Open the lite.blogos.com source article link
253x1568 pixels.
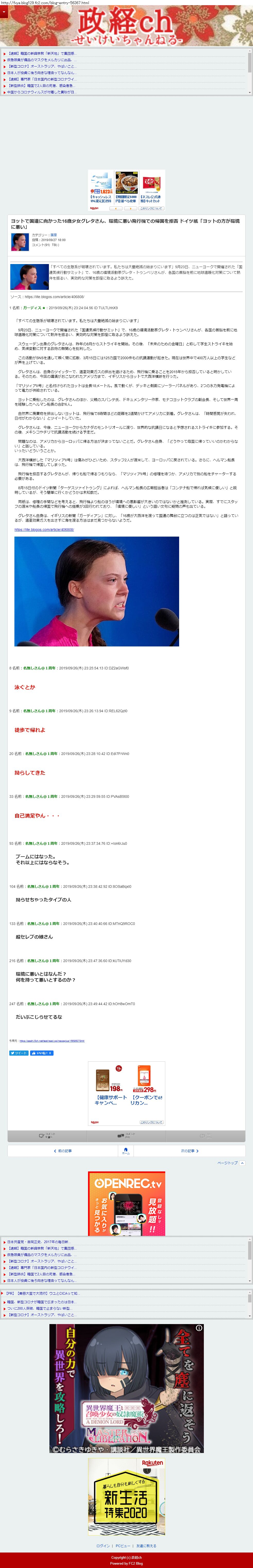tap(55, 297)
